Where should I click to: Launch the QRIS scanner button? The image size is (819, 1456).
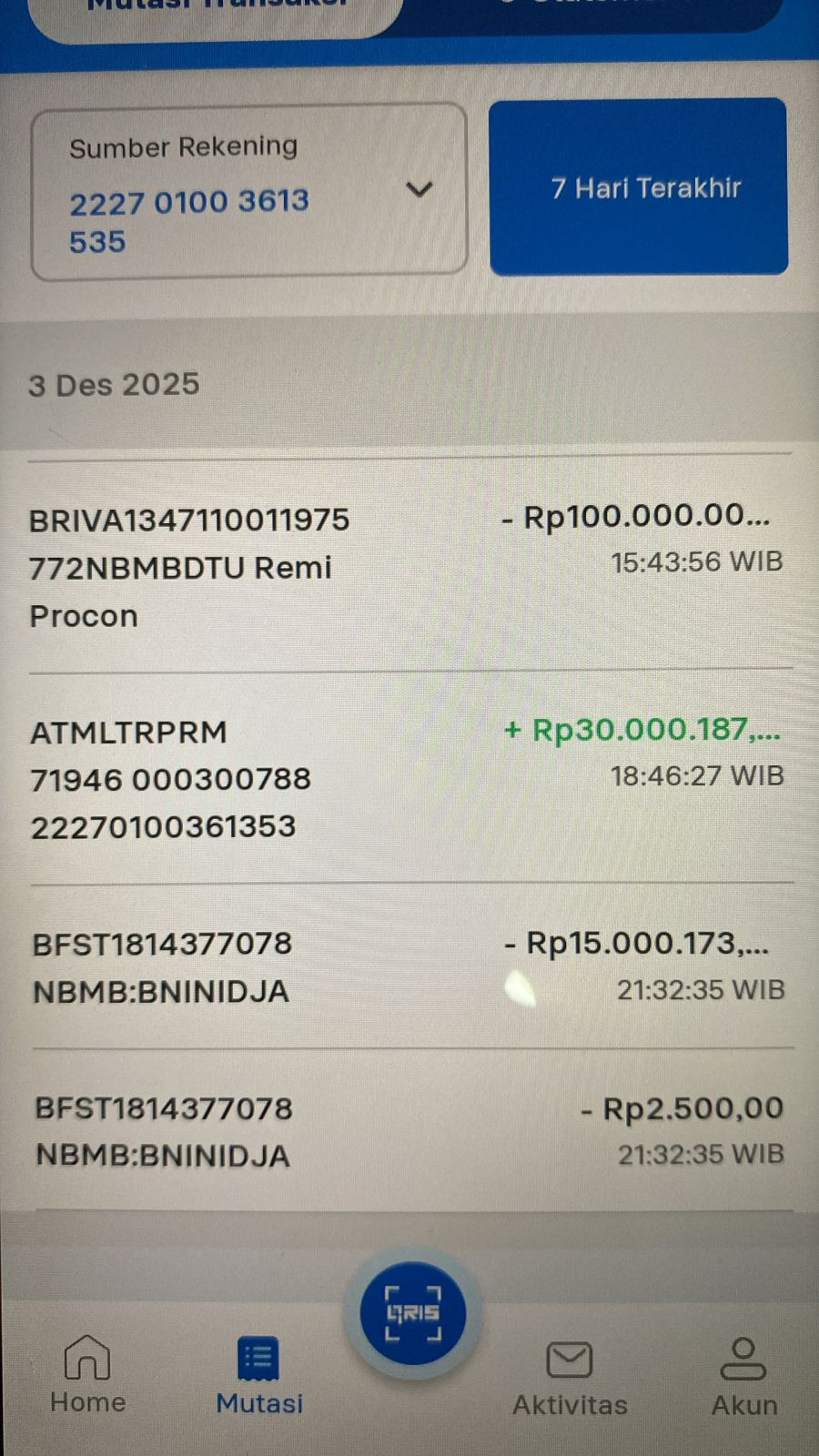(x=413, y=1313)
